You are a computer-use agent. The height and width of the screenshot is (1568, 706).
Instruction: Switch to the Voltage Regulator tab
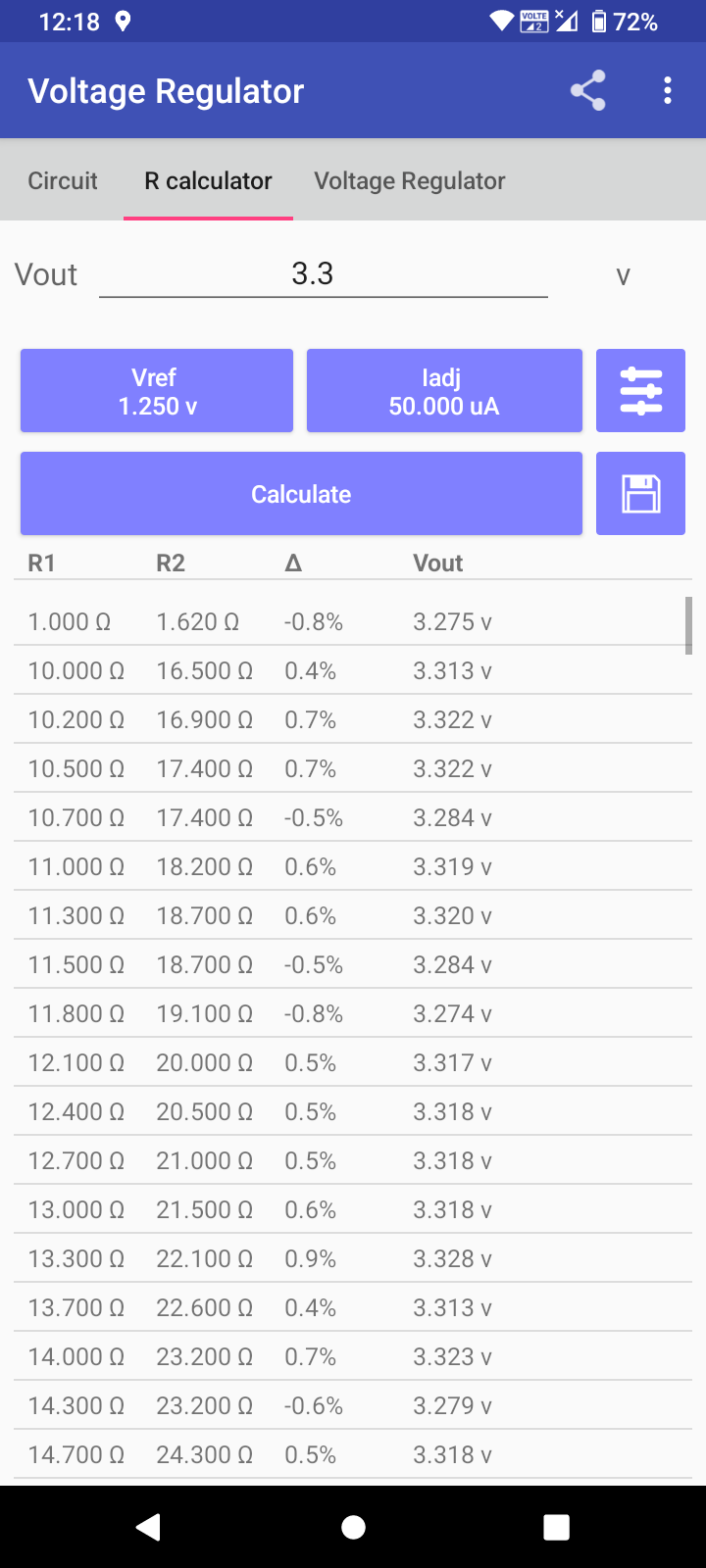point(409,180)
